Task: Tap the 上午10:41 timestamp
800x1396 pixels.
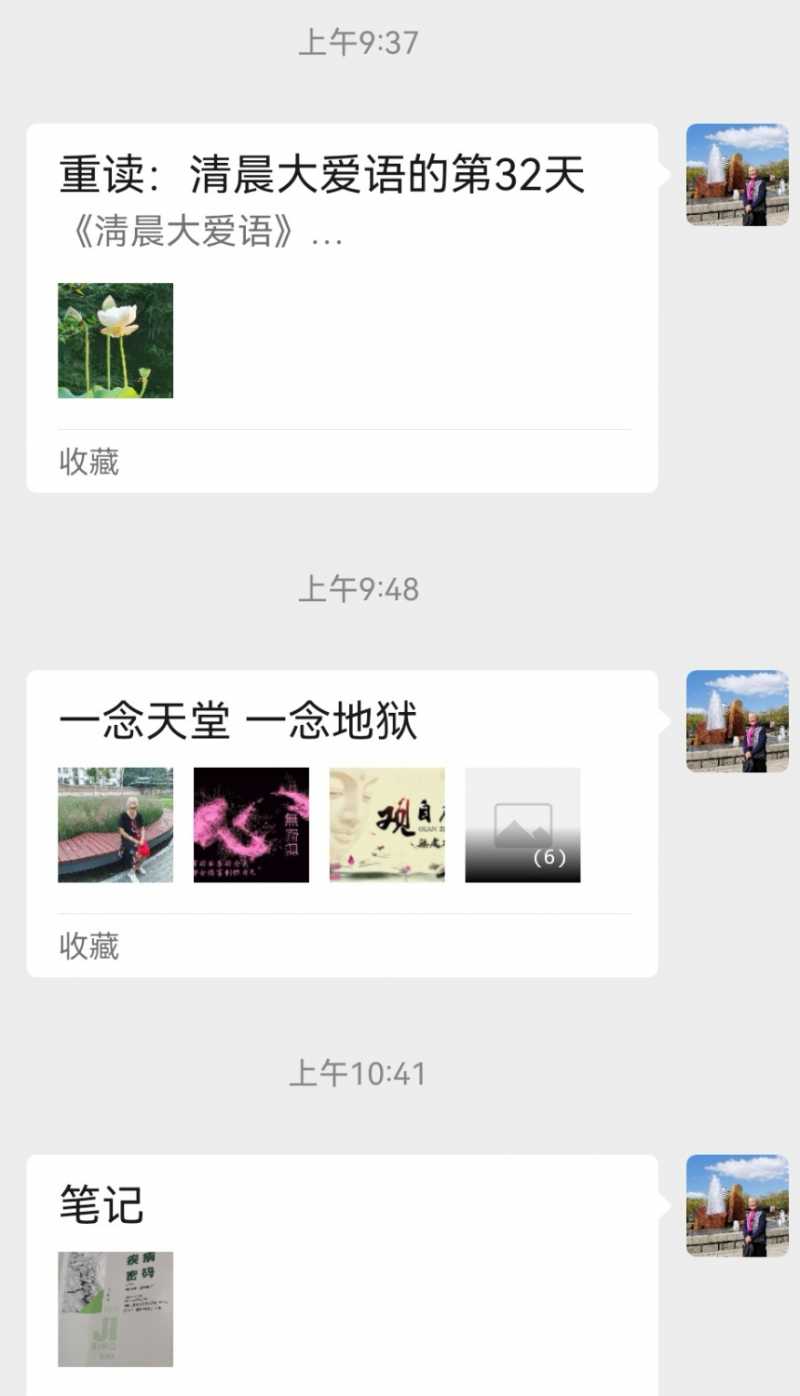Action: (358, 1072)
